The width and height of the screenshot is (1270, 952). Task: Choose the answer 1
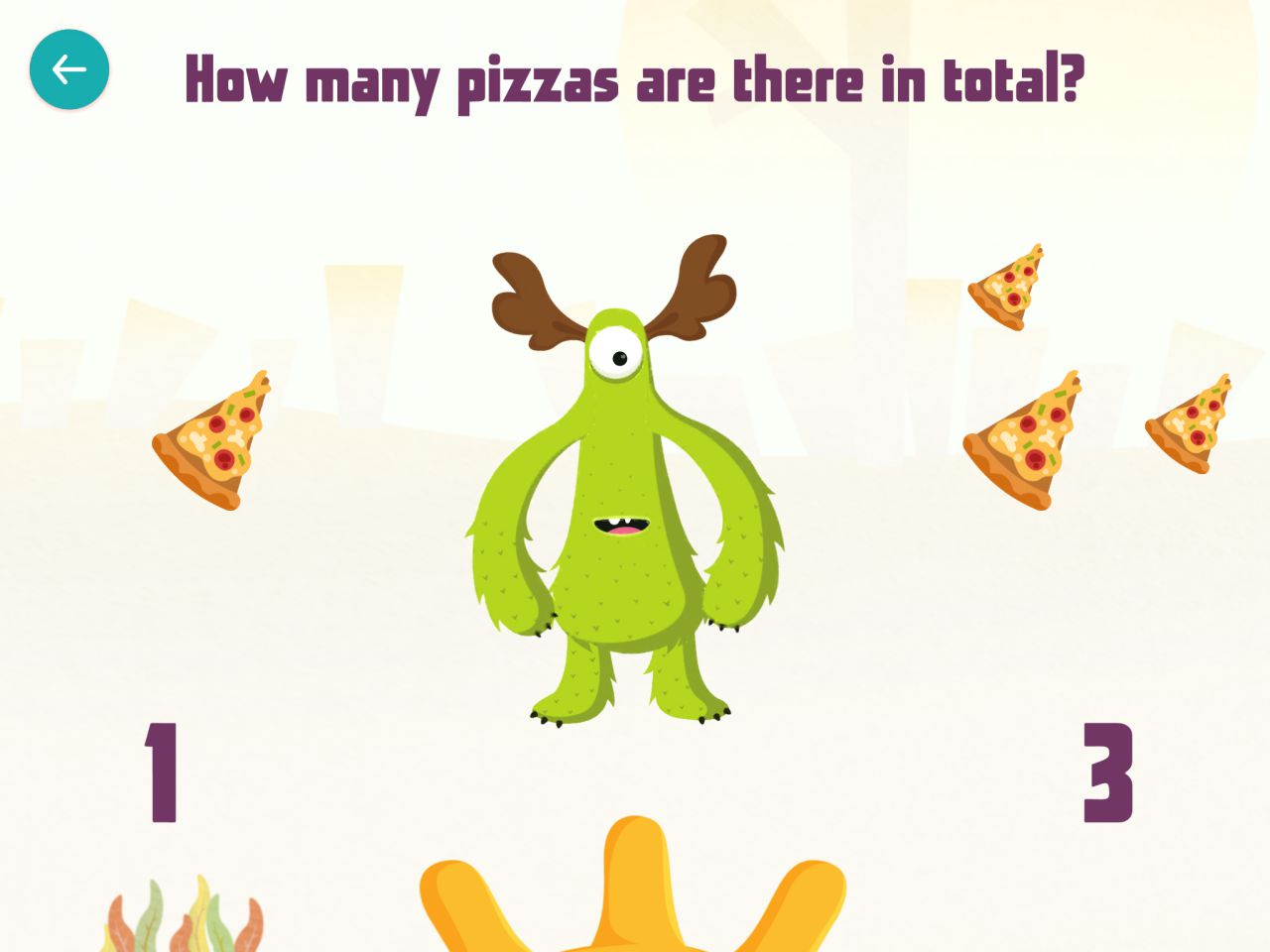pos(162,773)
